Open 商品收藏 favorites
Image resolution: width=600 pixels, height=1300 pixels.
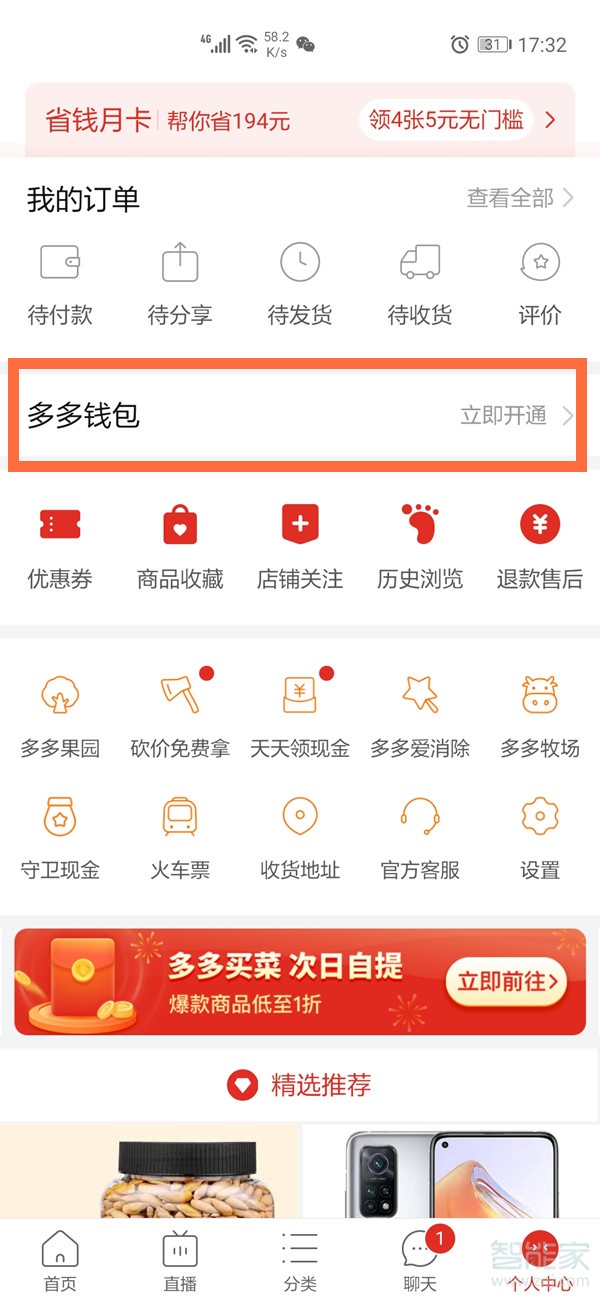(x=180, y=546)
